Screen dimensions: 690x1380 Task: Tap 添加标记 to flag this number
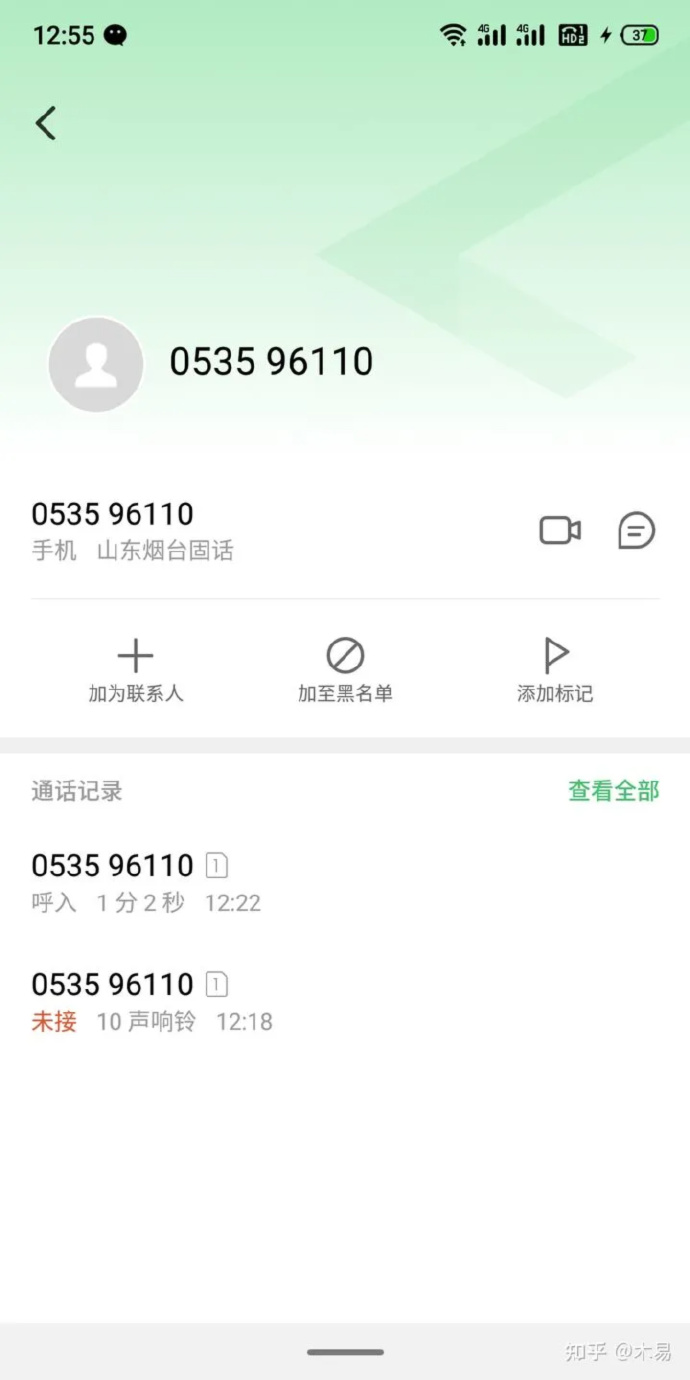coord(555,670)
